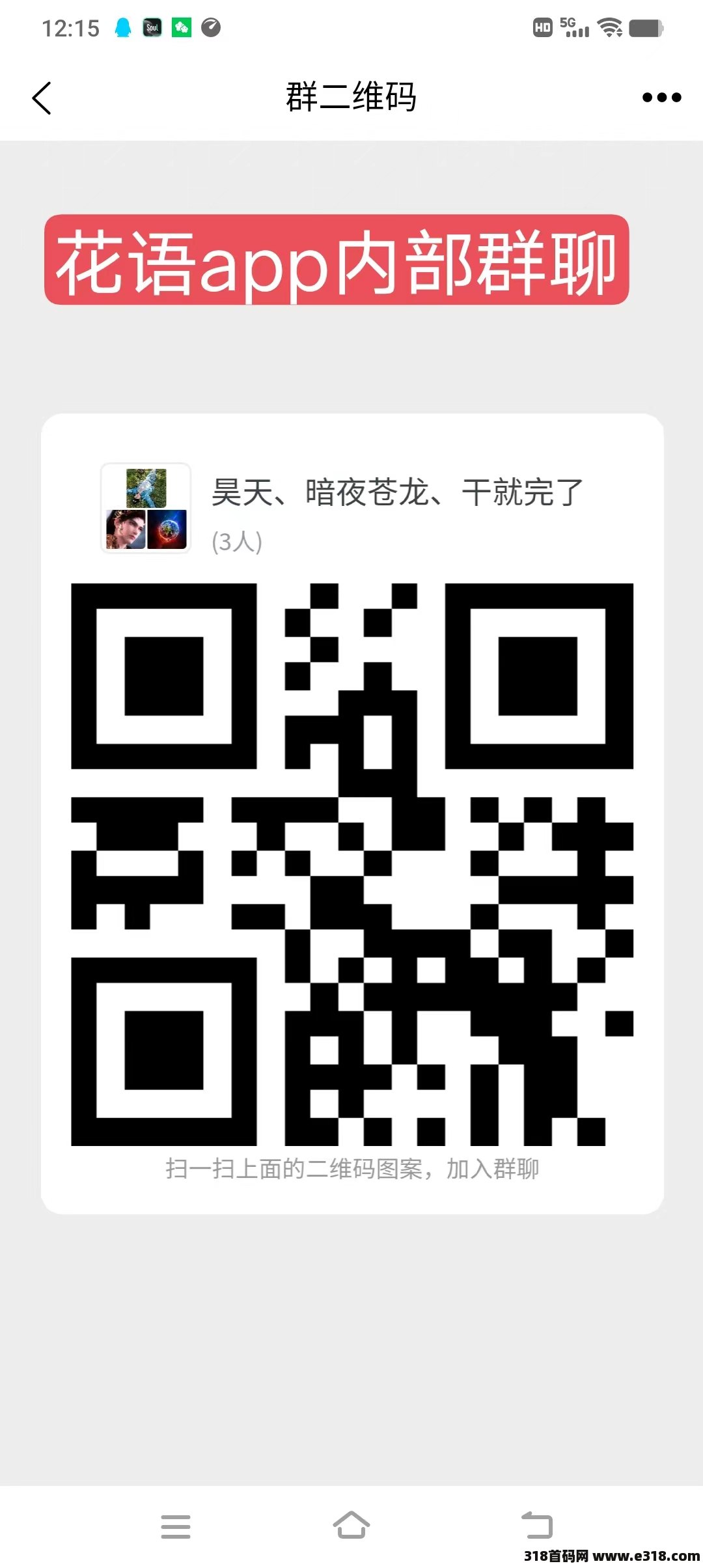Open recent apps from the navigation bar

(x=176, y=1526)
